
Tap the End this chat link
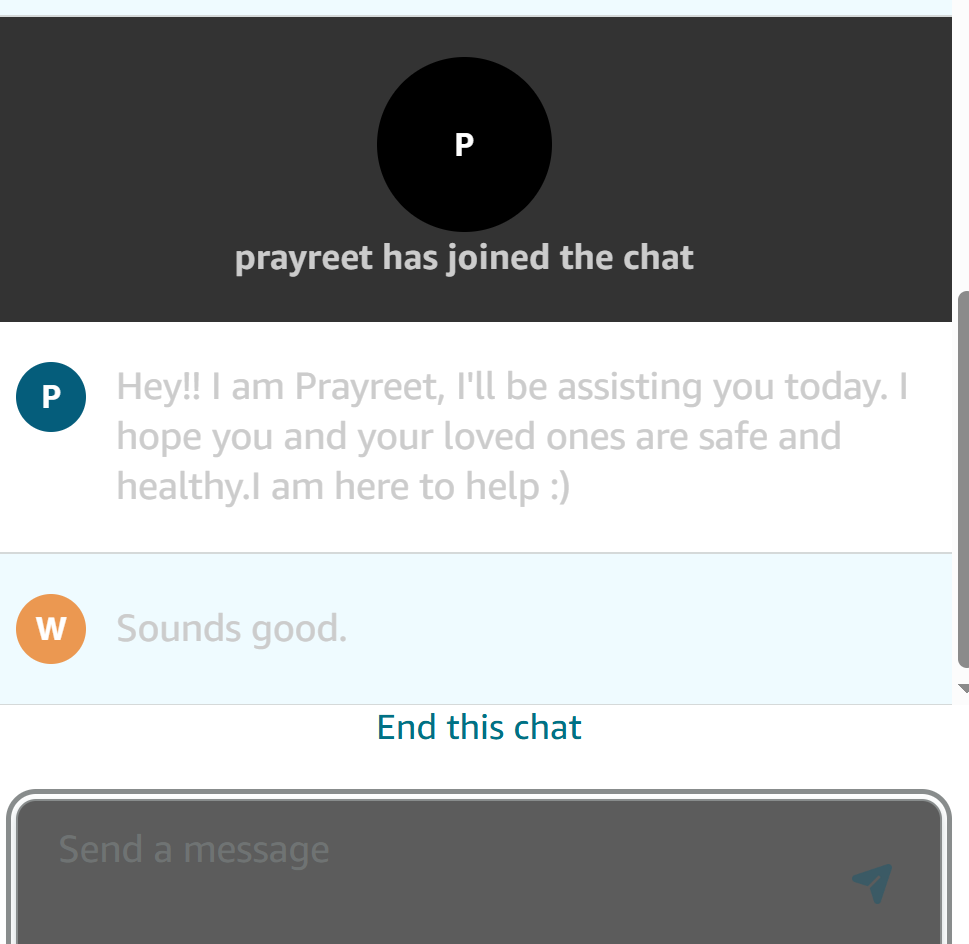click(x=479, y=727)
